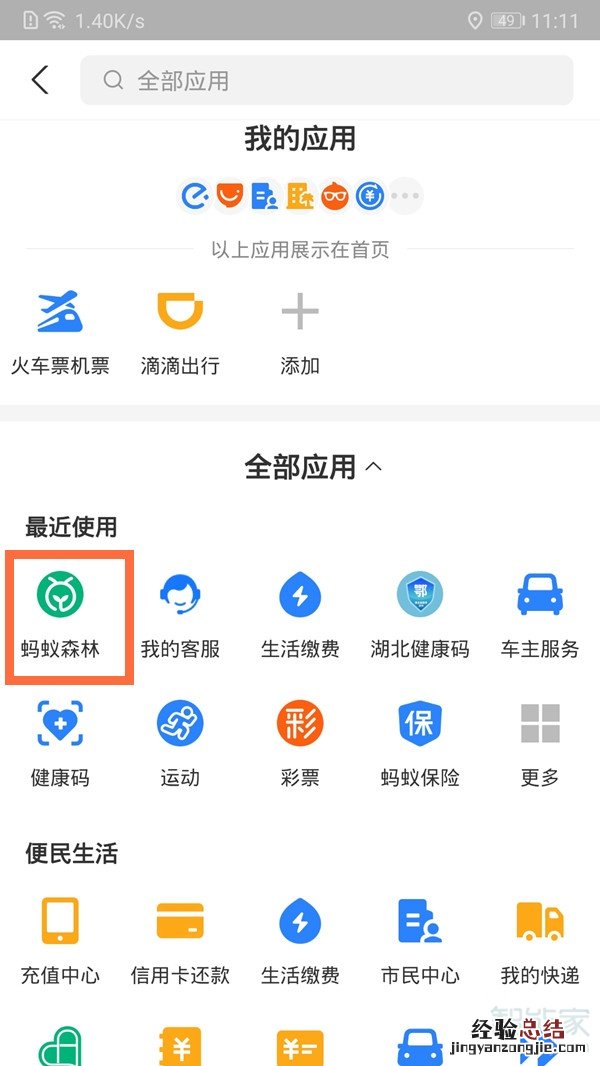Viewport: 600px width, 1066px height.
Task: Go back using the top-left arrow
Action: [40, 80]
